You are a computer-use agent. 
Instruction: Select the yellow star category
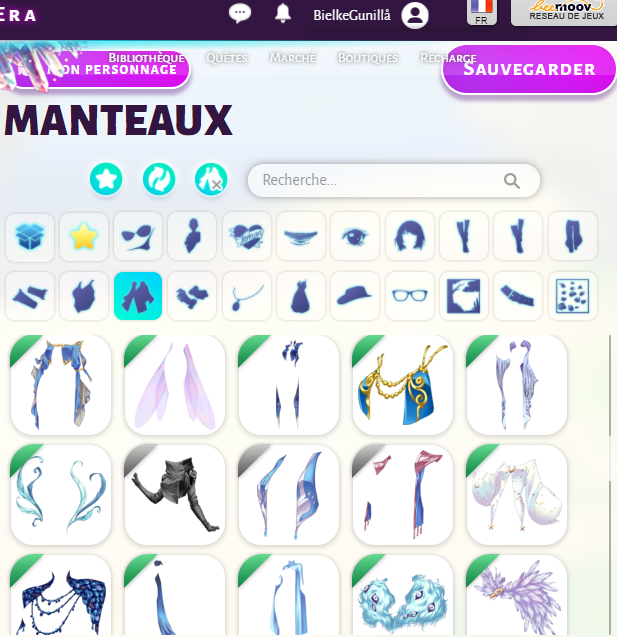click(x=84, y=236)
